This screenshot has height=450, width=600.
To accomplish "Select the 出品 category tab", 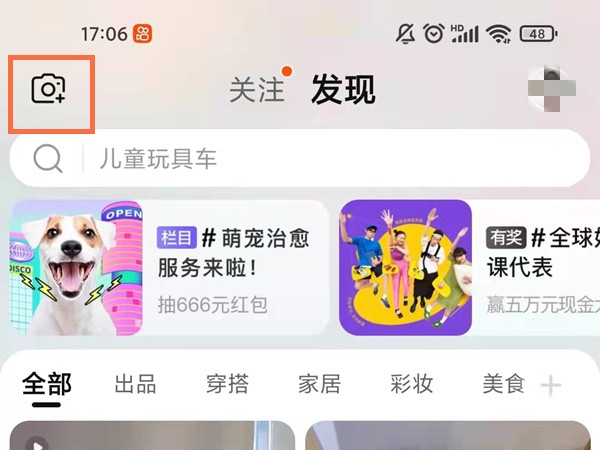I will (x=137, y=384).
